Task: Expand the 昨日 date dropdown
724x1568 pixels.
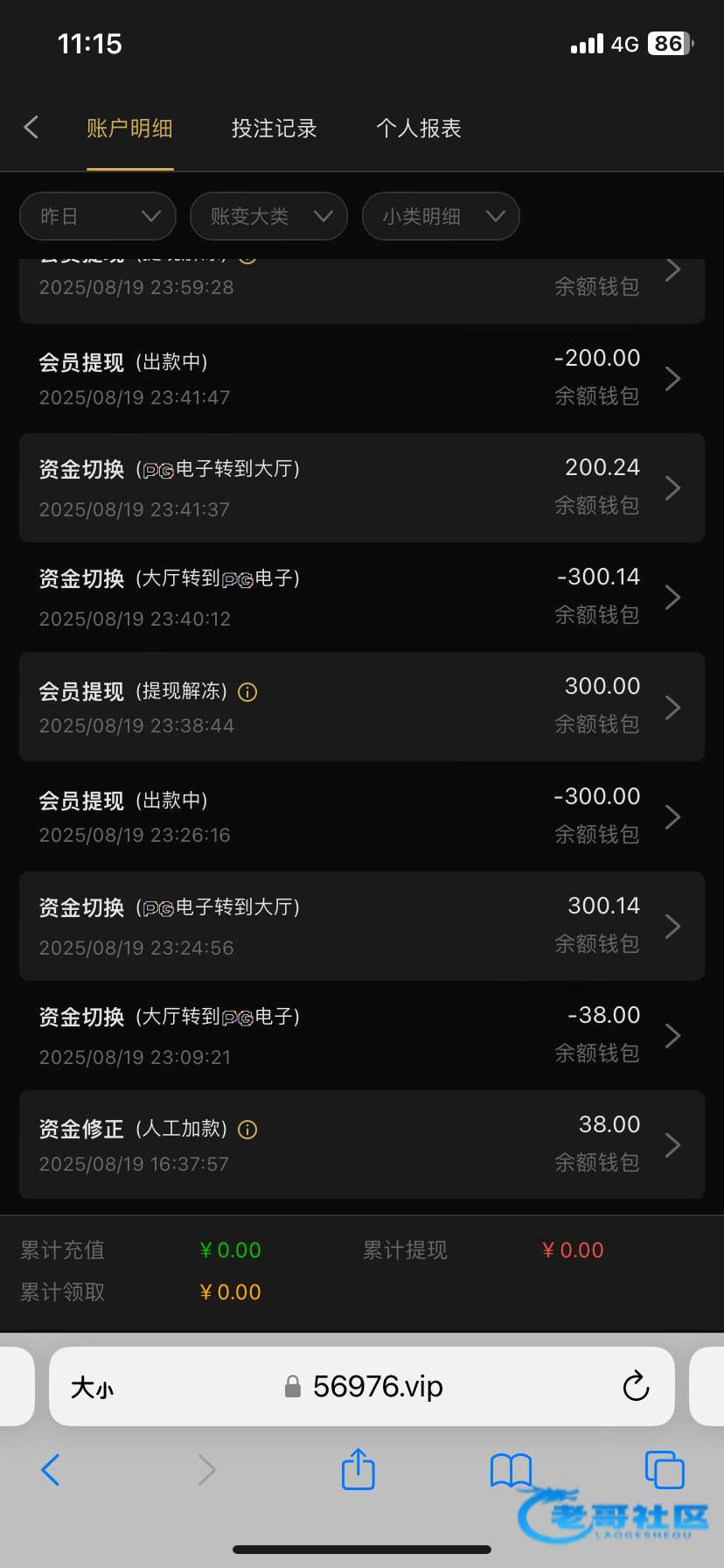Action: point(98,216)
